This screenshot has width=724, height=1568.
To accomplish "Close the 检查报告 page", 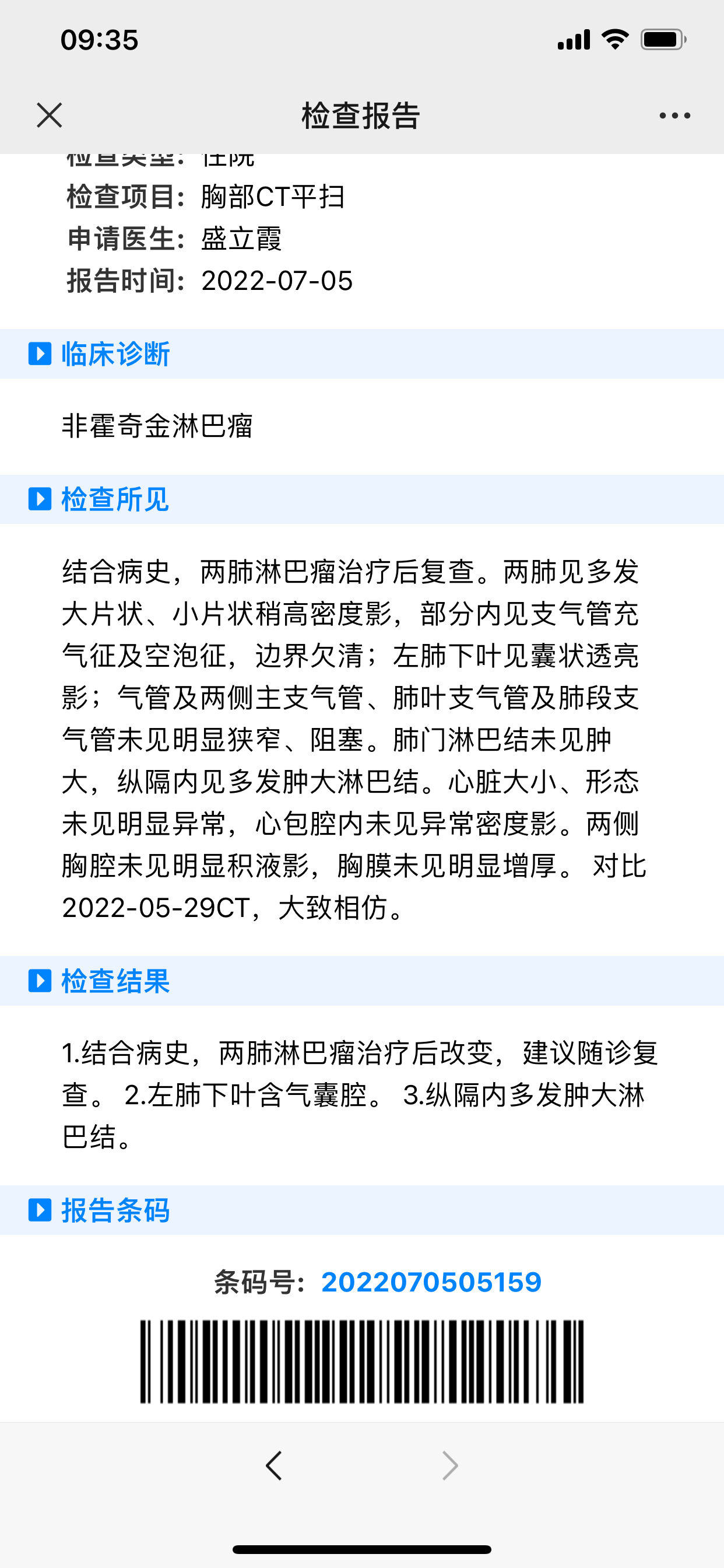I will (x=50, y=115).
